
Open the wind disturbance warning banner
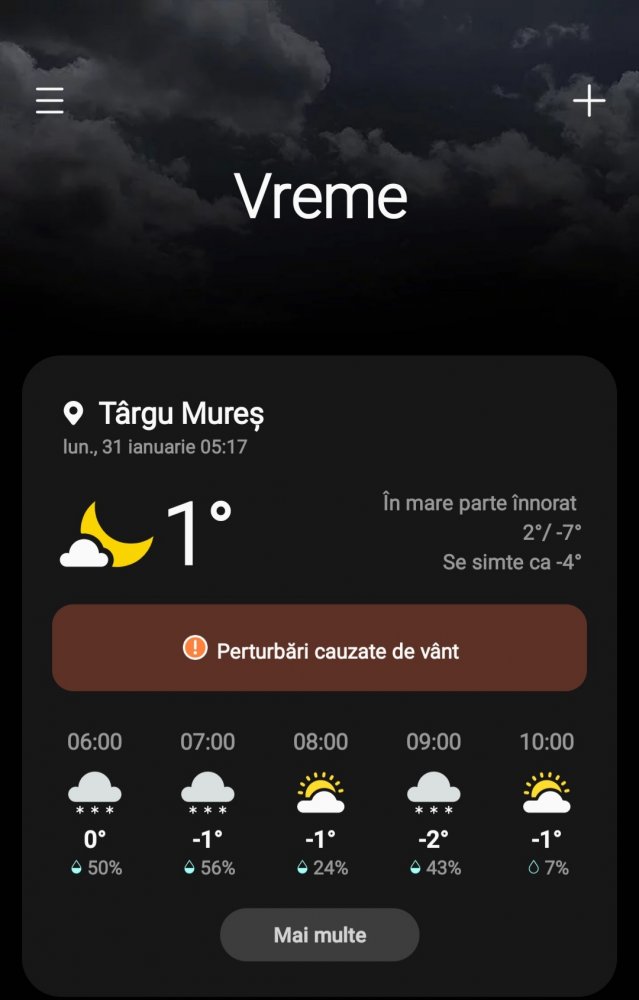point(319,648)
